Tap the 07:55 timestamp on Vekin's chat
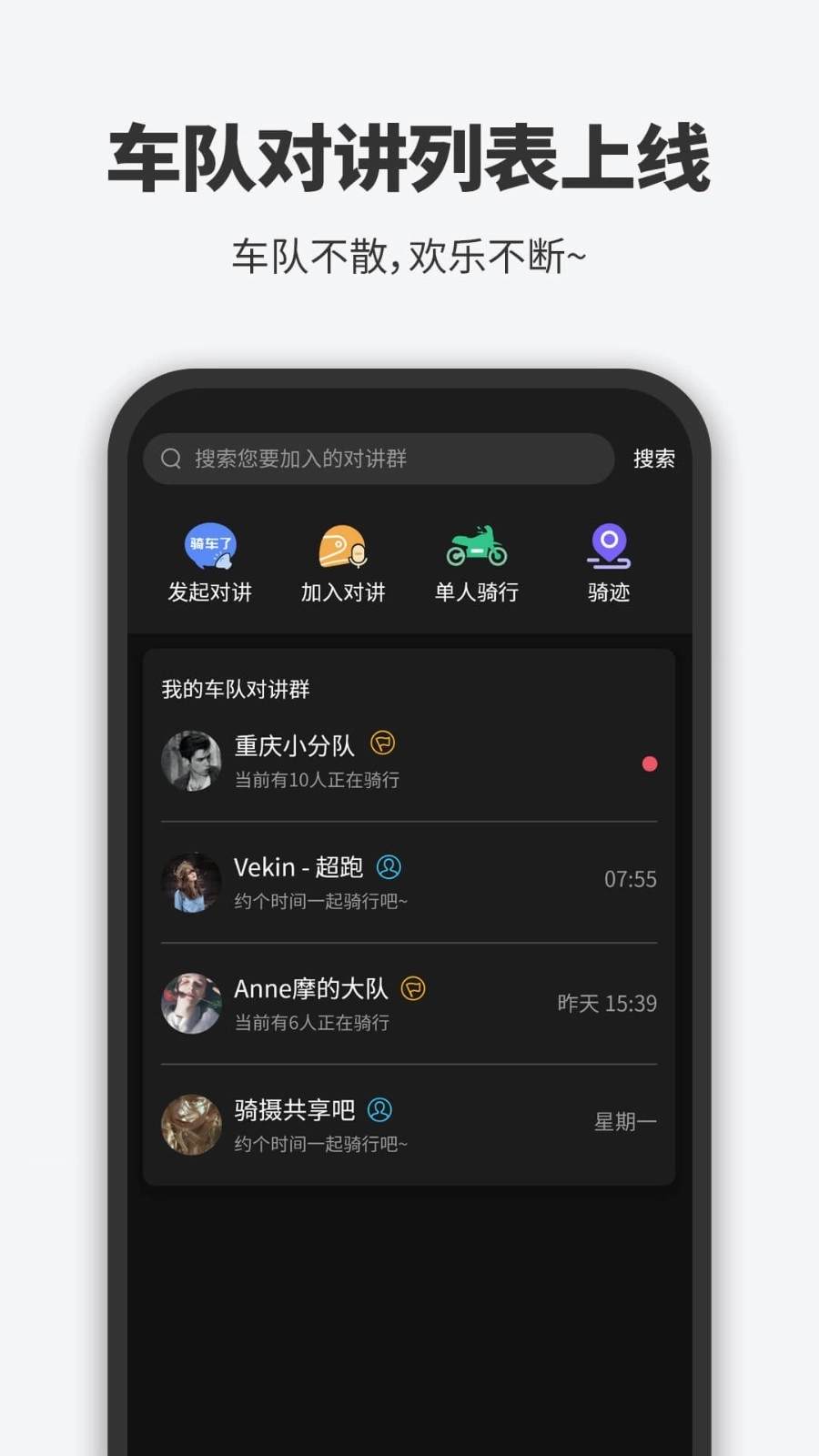 click(629, 879)
